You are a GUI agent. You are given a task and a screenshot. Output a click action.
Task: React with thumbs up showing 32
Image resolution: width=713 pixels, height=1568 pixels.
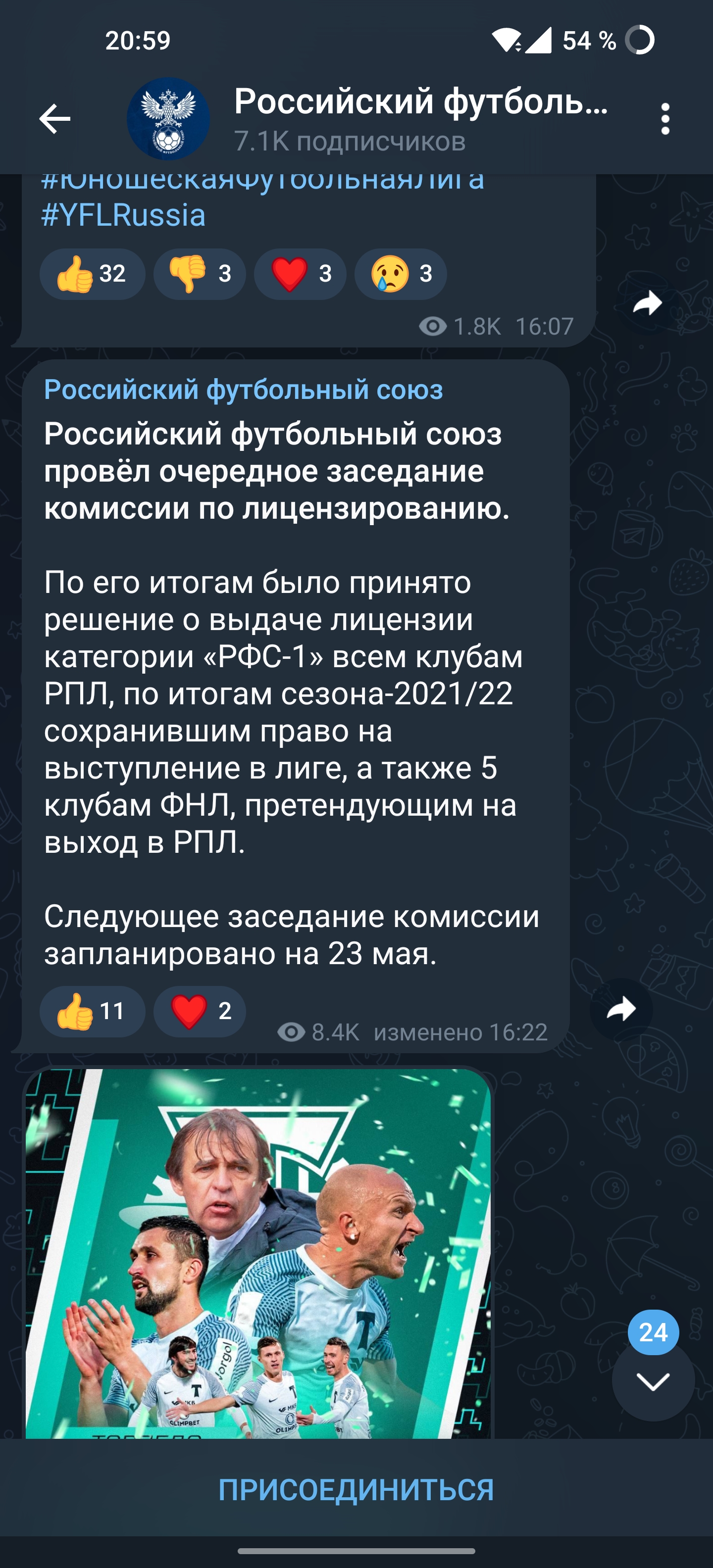[x=92, y=274]
